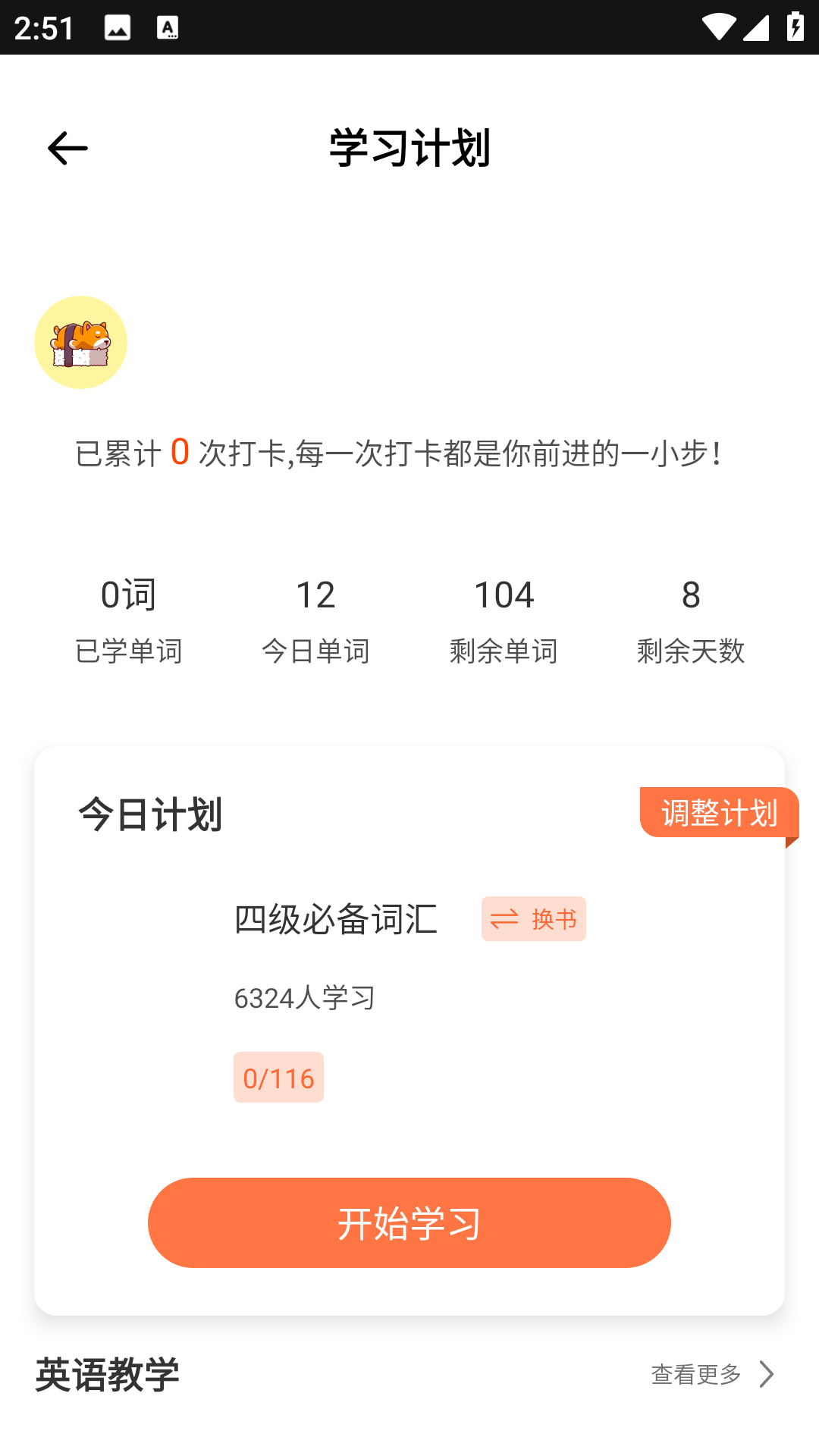The width and height of the screenshot is (819, 1456).
Task: Tap the 今日单词 count of 12
Action: click(317, 595)
